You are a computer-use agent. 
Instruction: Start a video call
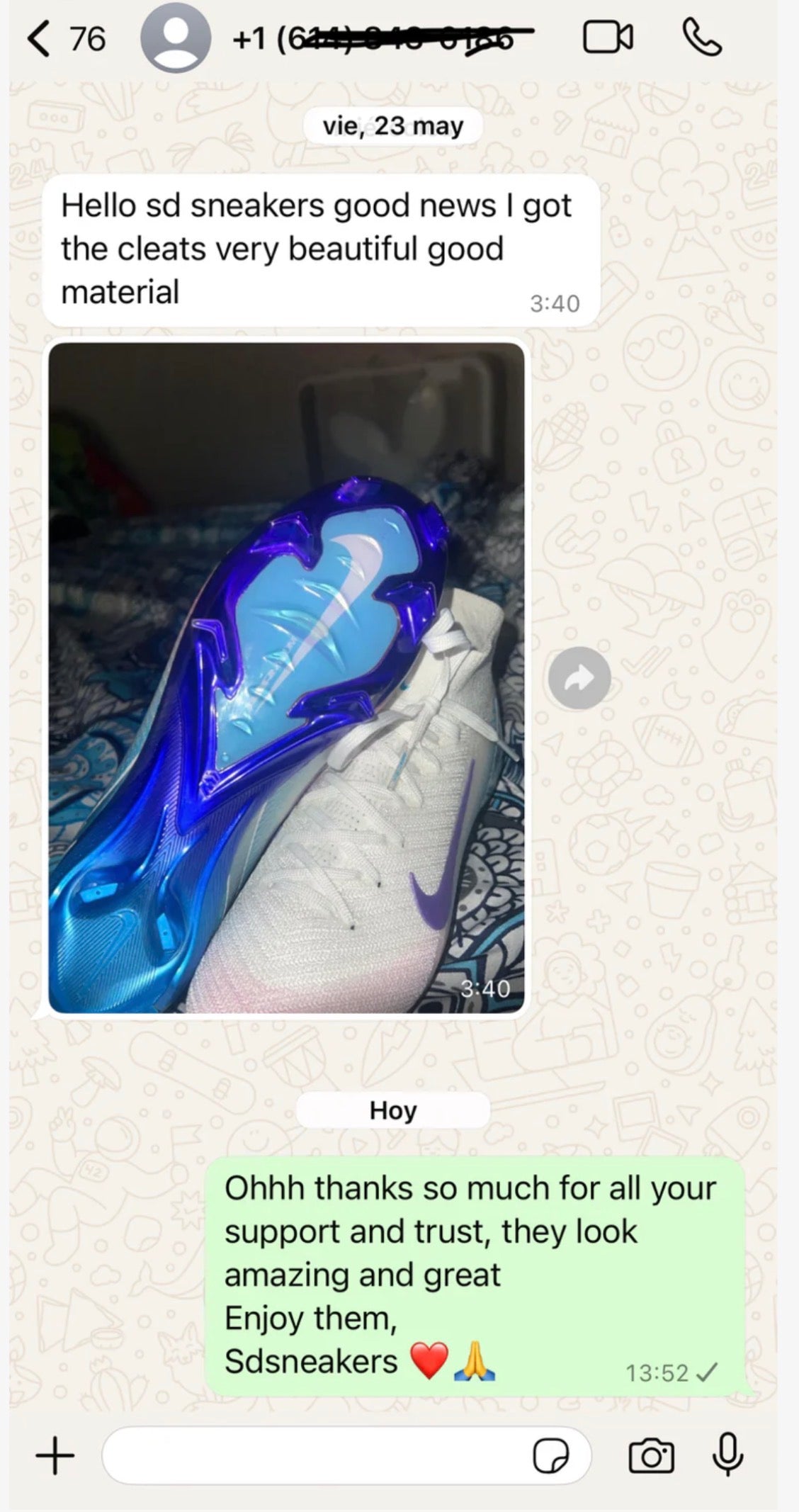coord(607,38)
